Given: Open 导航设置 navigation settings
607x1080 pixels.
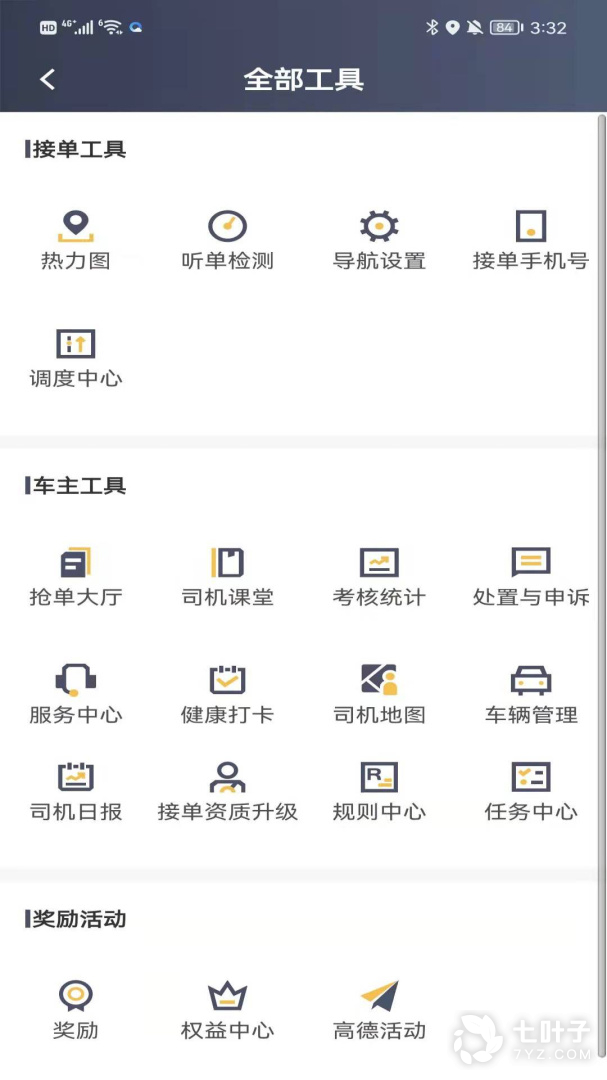Looking at the screenshot, I should (x=379, y=240).
